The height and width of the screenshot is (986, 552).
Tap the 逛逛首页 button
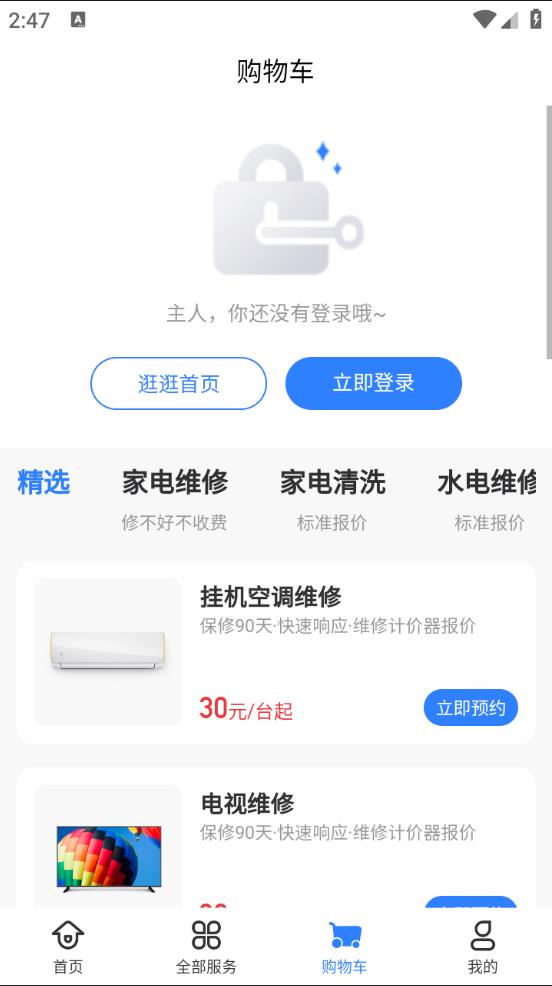(179, 383)
